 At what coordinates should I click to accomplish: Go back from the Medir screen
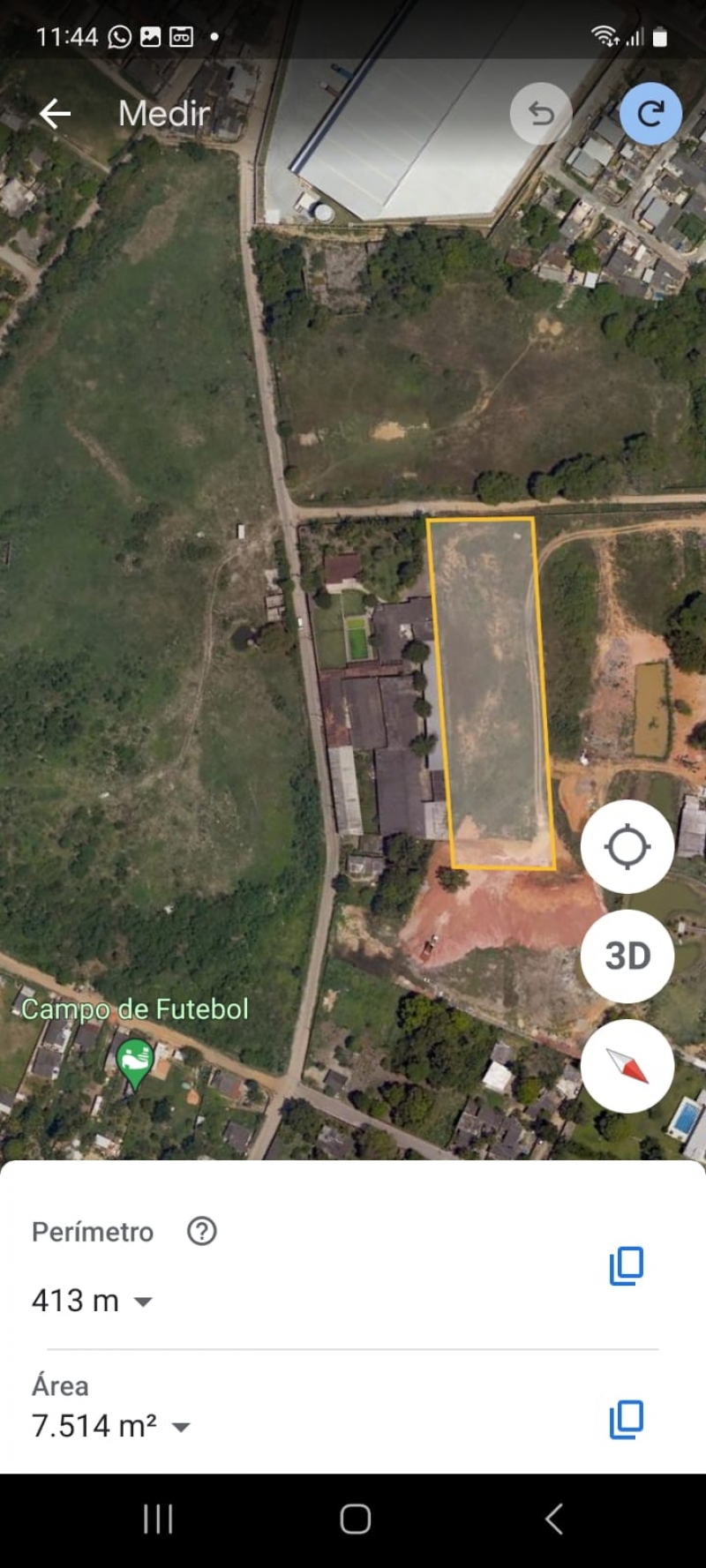pyautogui.click(x=56, y=113)
